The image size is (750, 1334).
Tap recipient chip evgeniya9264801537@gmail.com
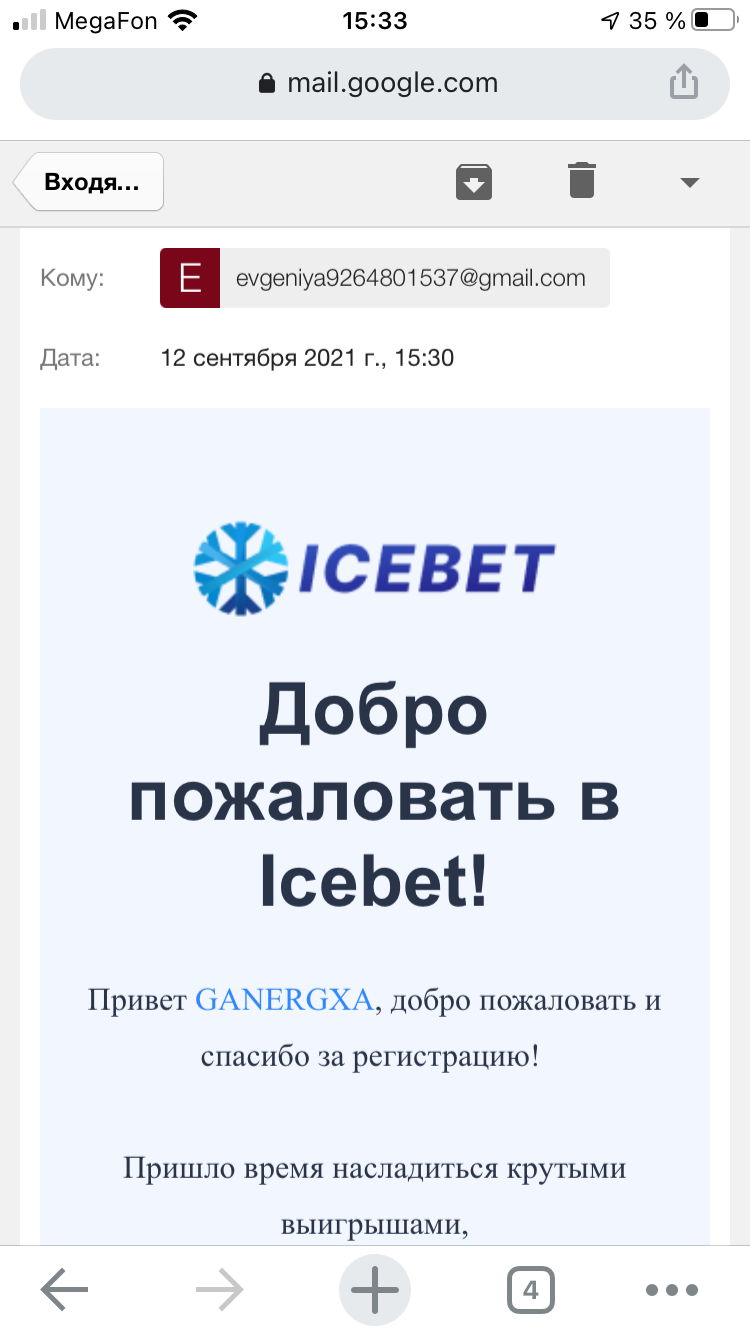click(385, 278)
